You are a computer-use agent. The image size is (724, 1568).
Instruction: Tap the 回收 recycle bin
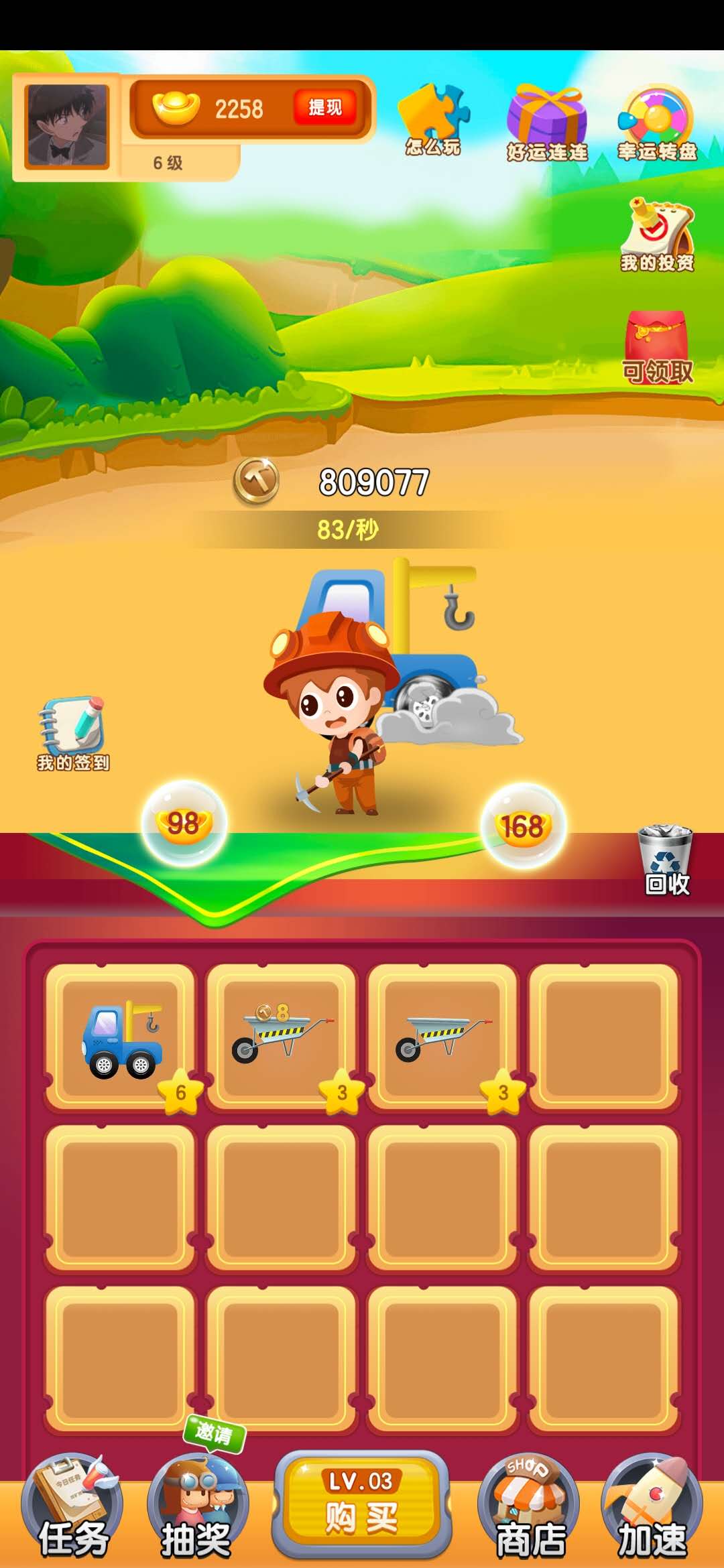pos(666,861)
